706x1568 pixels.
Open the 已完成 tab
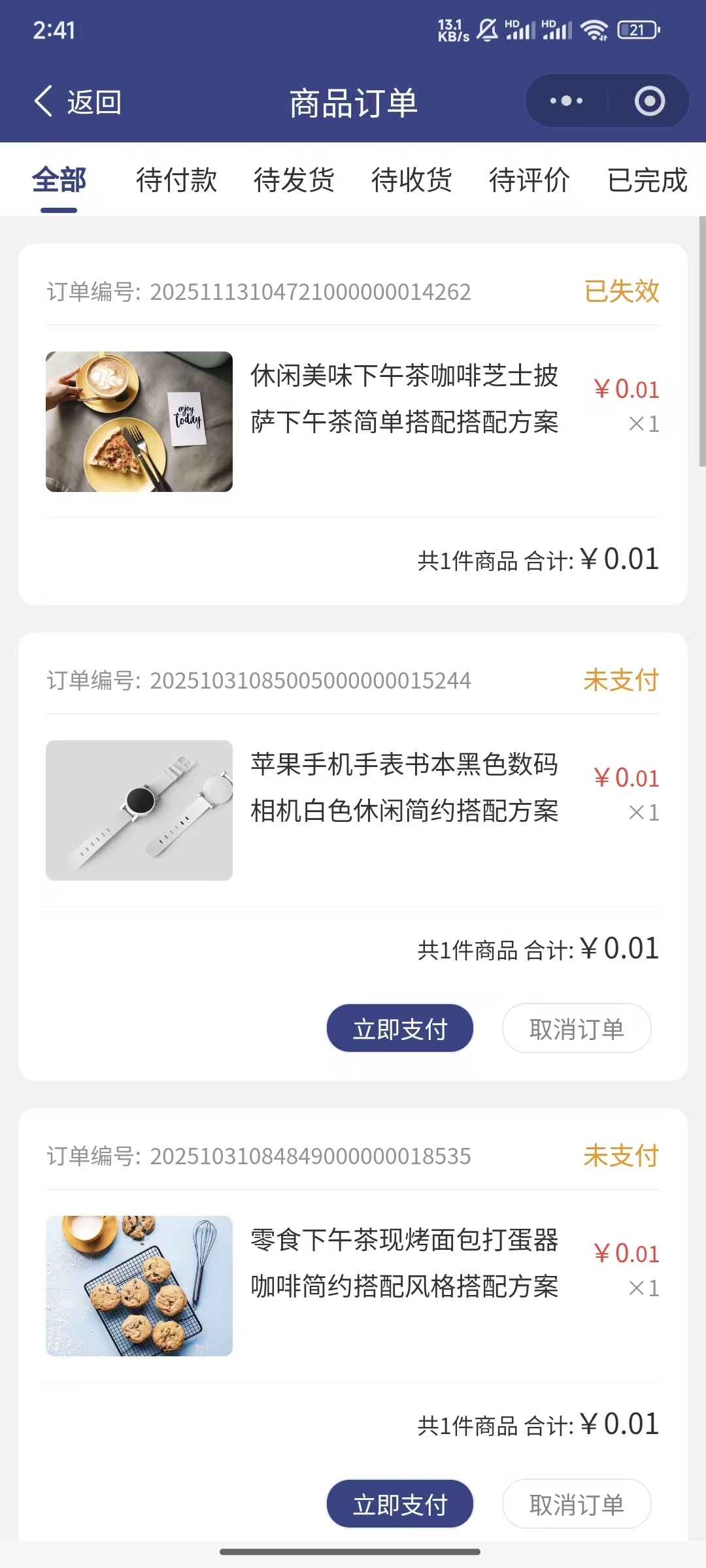click(x=647, y=180)
